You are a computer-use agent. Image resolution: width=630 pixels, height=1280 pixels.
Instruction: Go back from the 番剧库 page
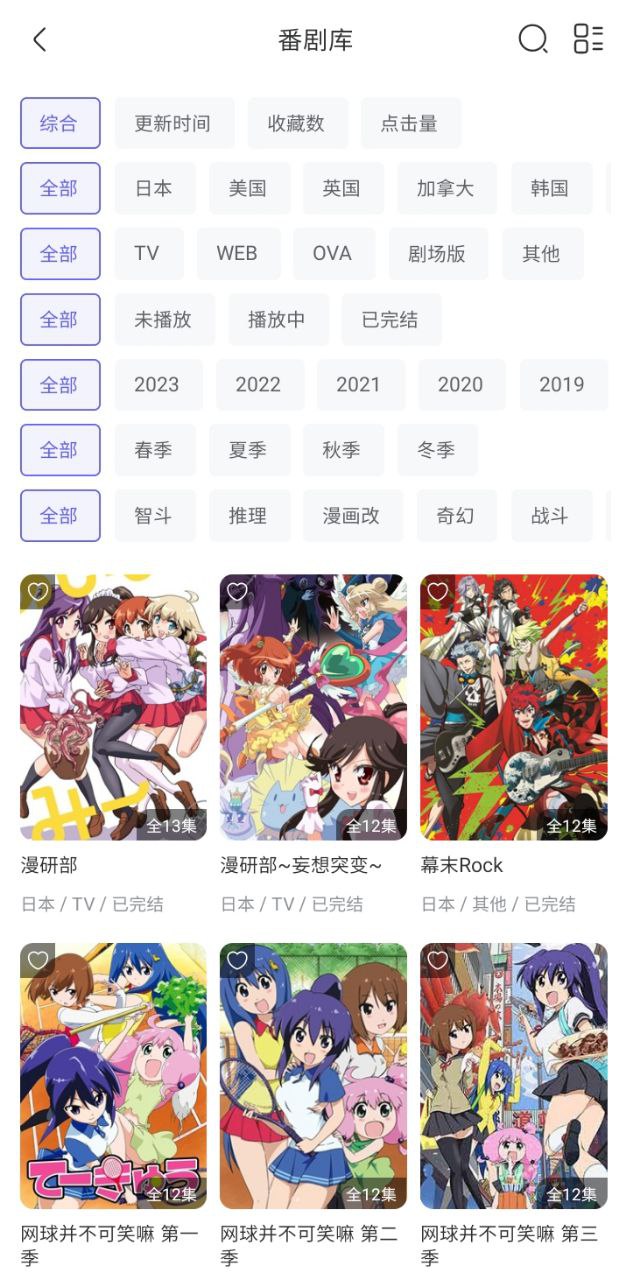coord(40,40)
